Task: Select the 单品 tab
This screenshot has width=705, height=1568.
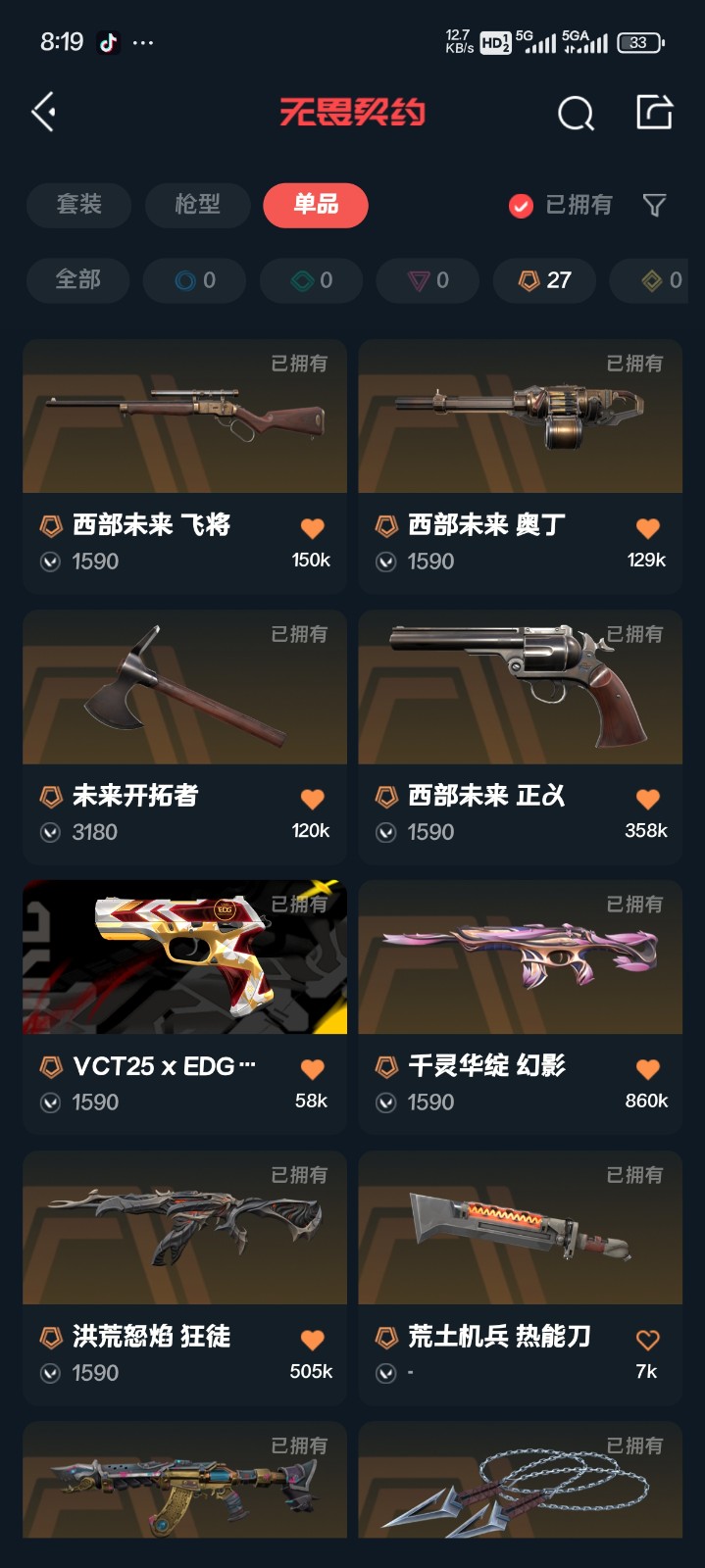Action: 316,205
